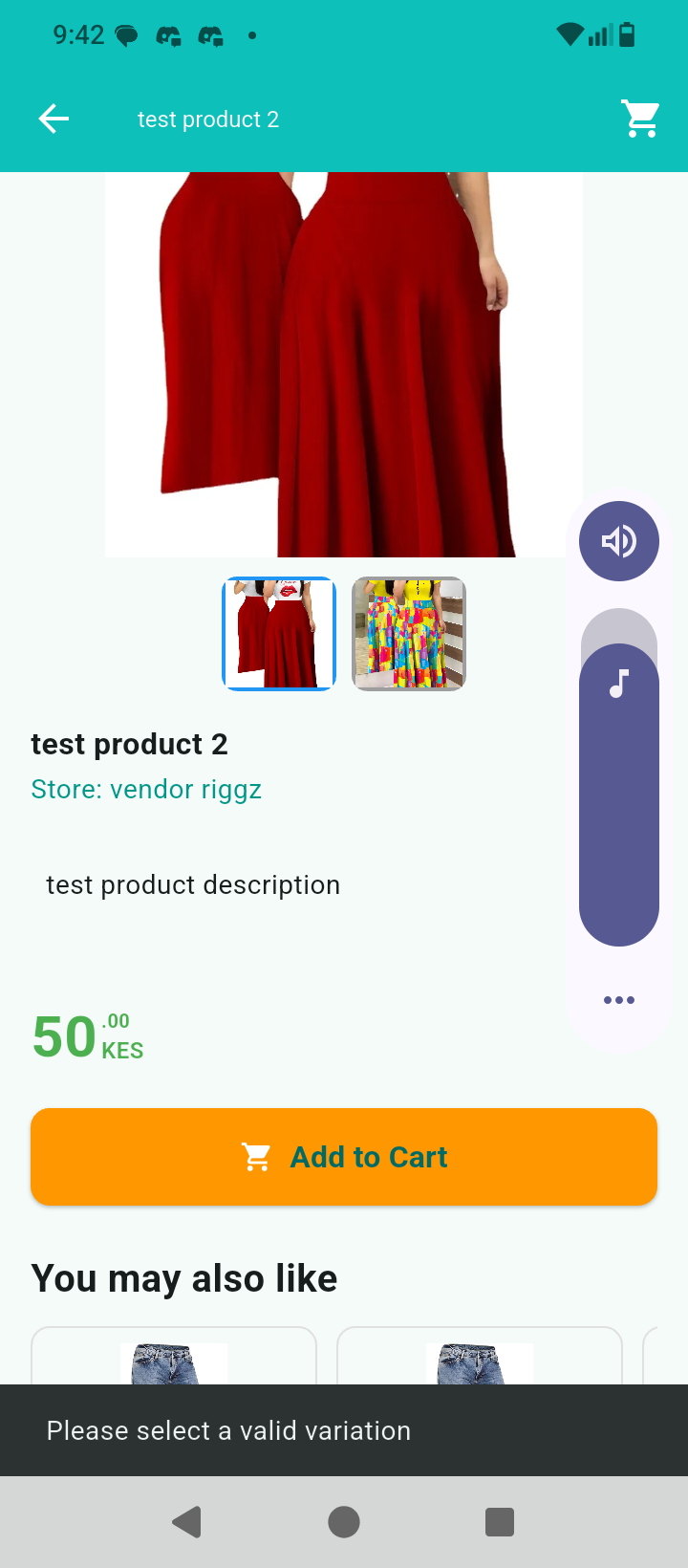Viewport: 688px width, 1568px height.
Task: Open more volume settings dots
Action: [619, 1000]
